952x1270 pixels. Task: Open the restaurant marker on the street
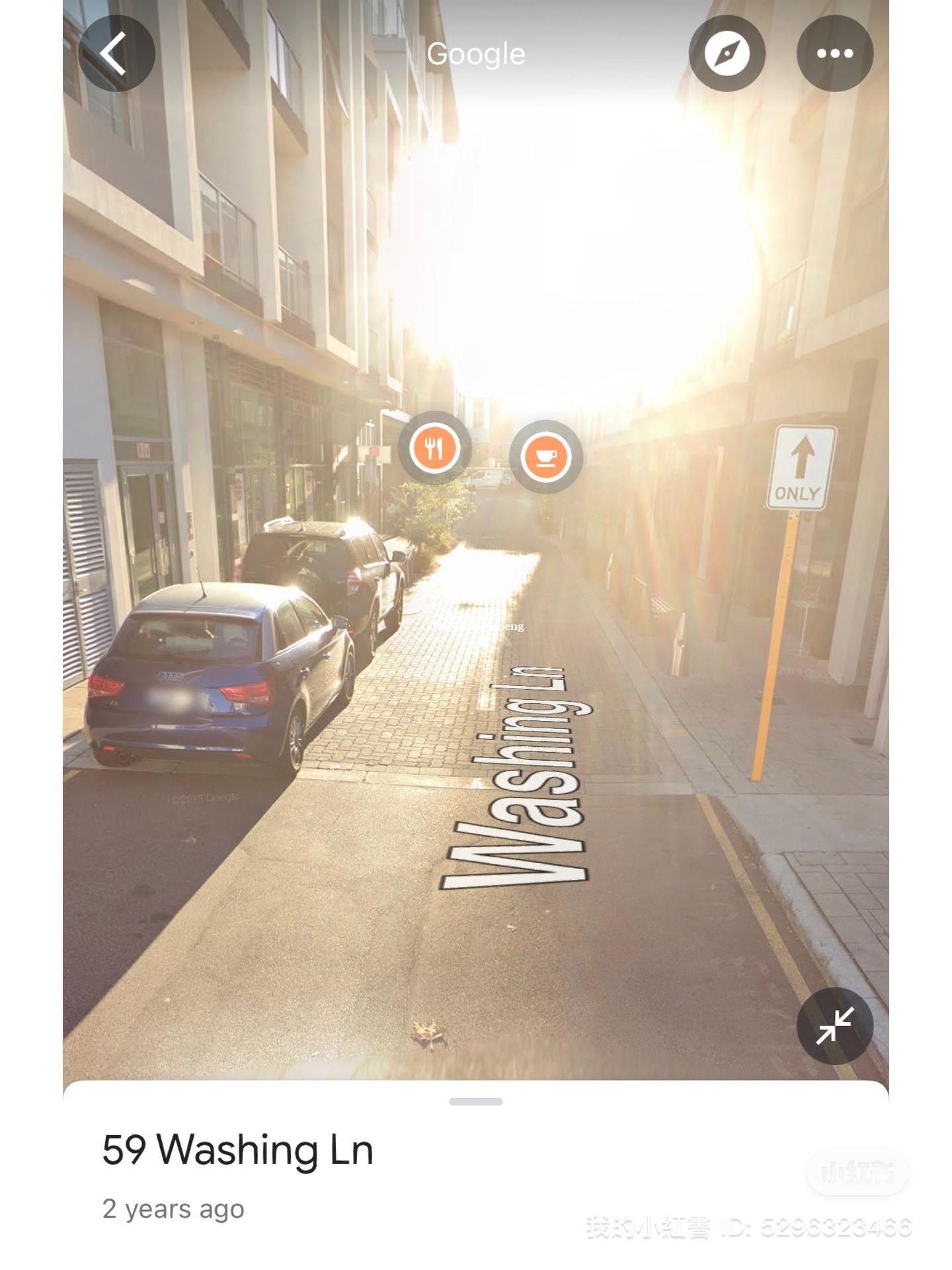(x=434, y=449)
